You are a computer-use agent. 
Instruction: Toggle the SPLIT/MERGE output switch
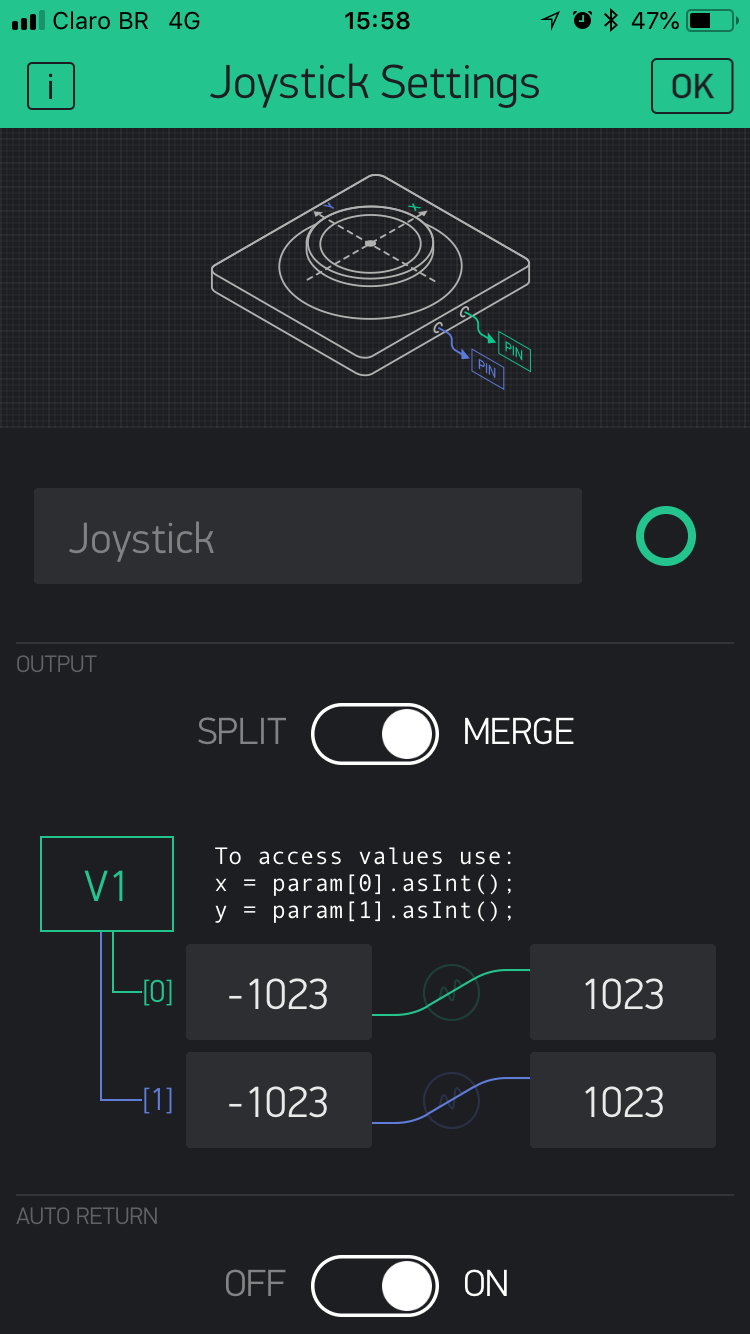pyautogui.click(x=375, y=733)
